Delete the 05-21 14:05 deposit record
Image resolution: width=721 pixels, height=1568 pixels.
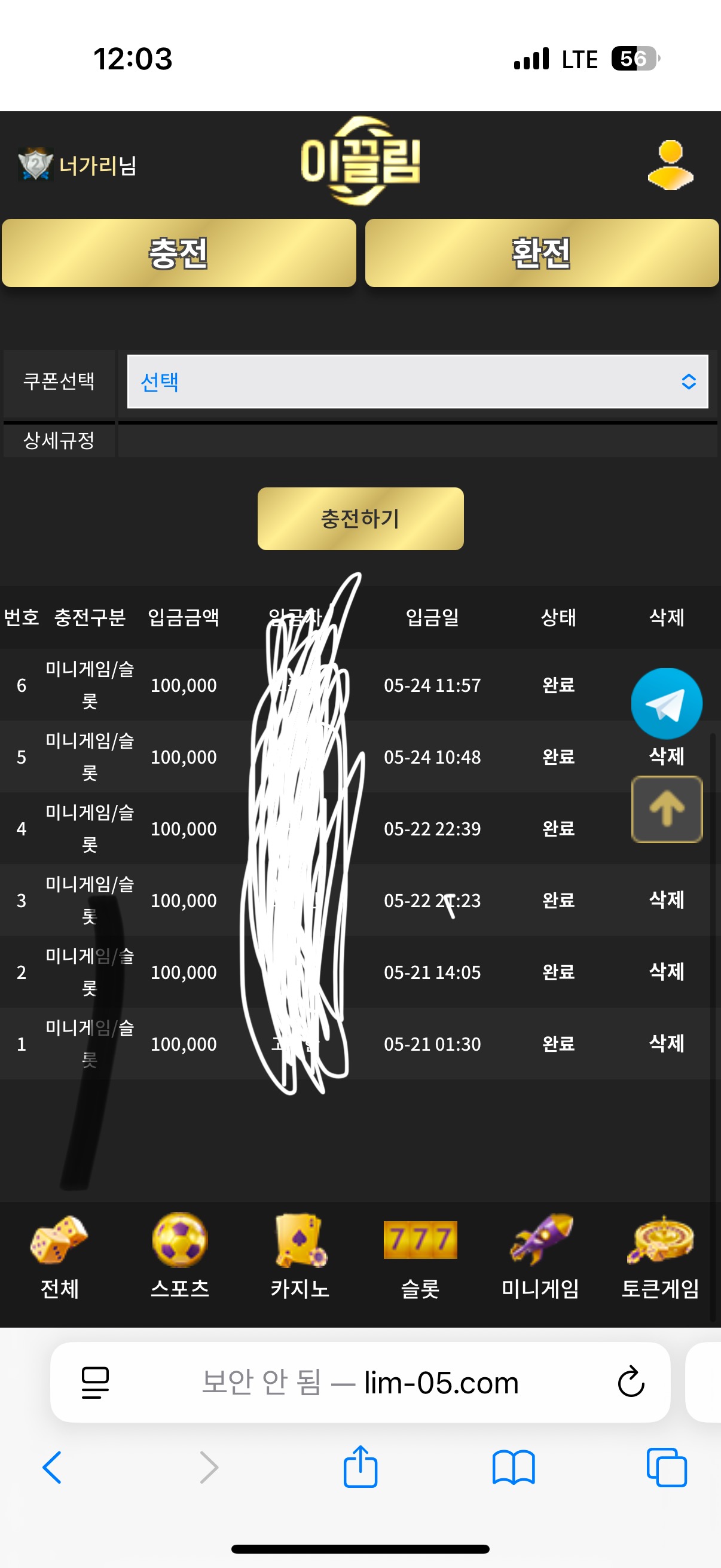pos(666,972)
